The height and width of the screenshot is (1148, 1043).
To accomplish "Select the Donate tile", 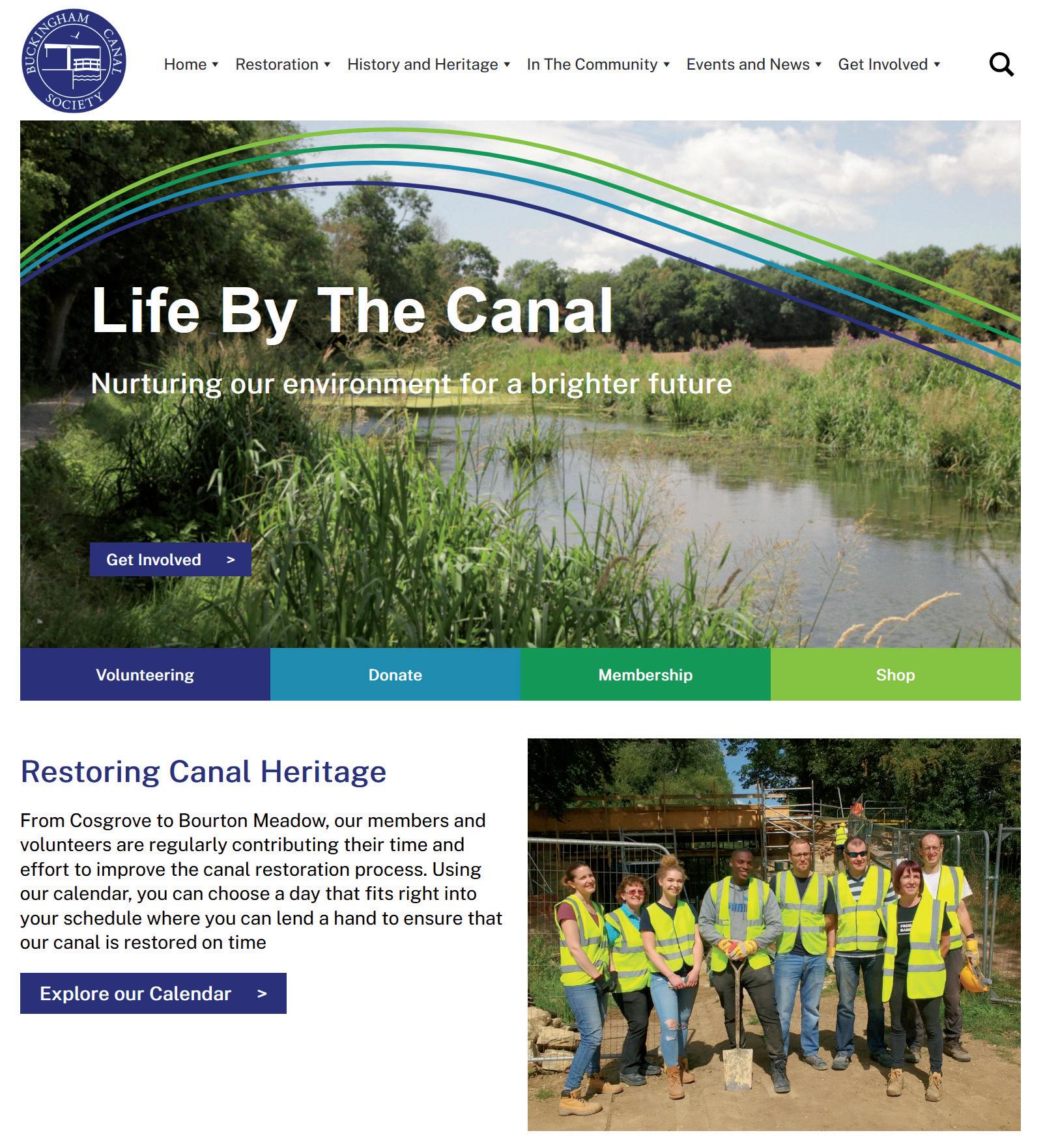I will tap(395, 675).
